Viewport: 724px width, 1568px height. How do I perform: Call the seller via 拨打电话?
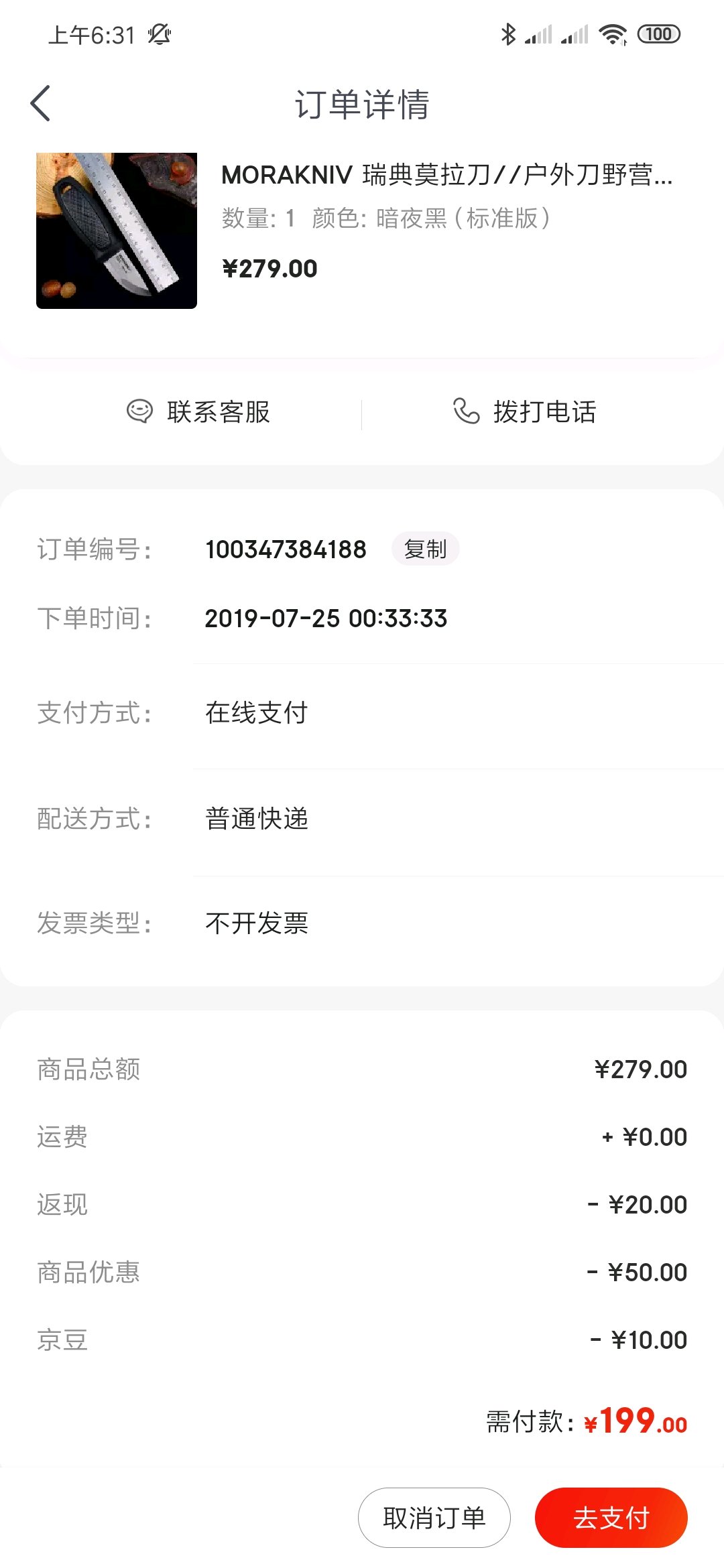[x=525, y=411]
